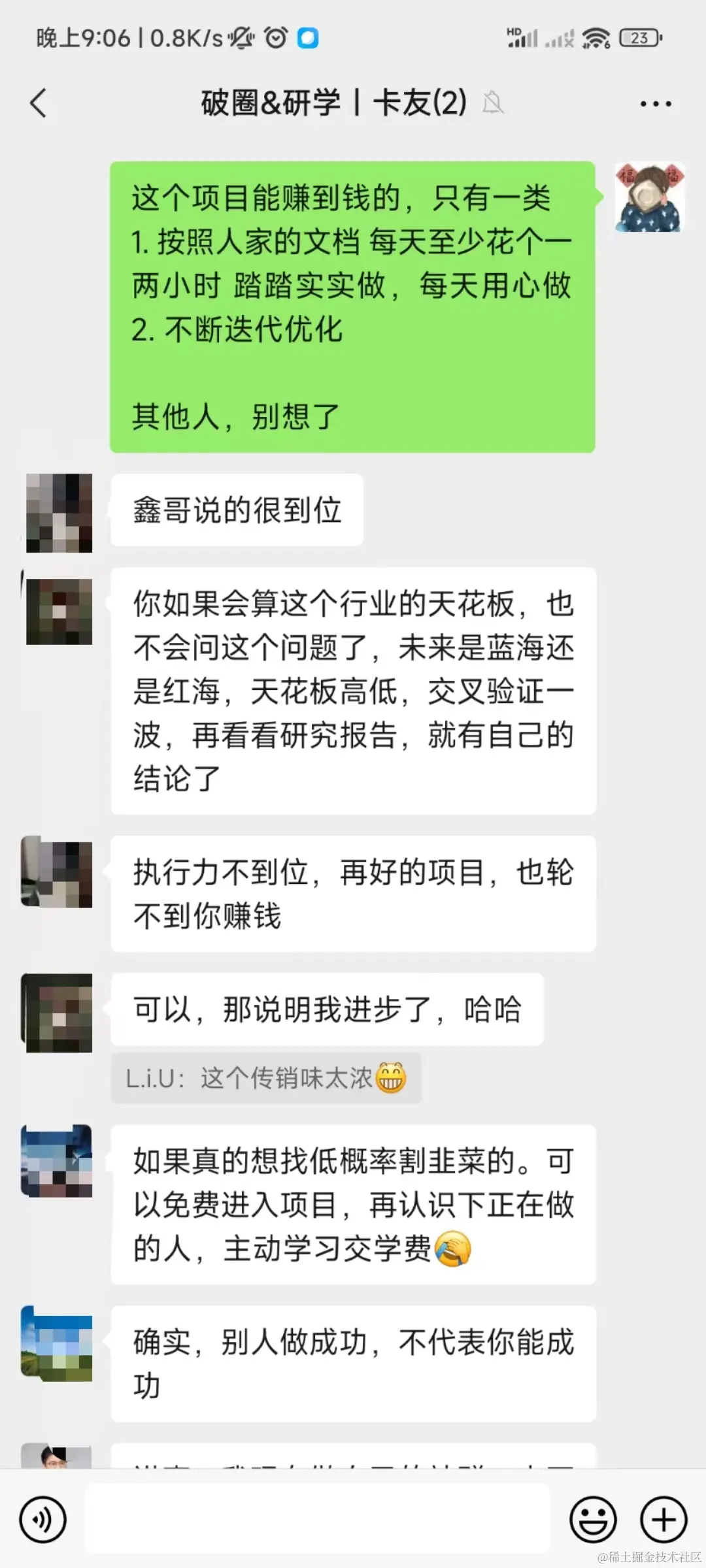Open avatar beside 确实，别人做成功 message
The height and width of the screenshot is (1568, 706).
pyautogui.click(x=58, y=1343)
